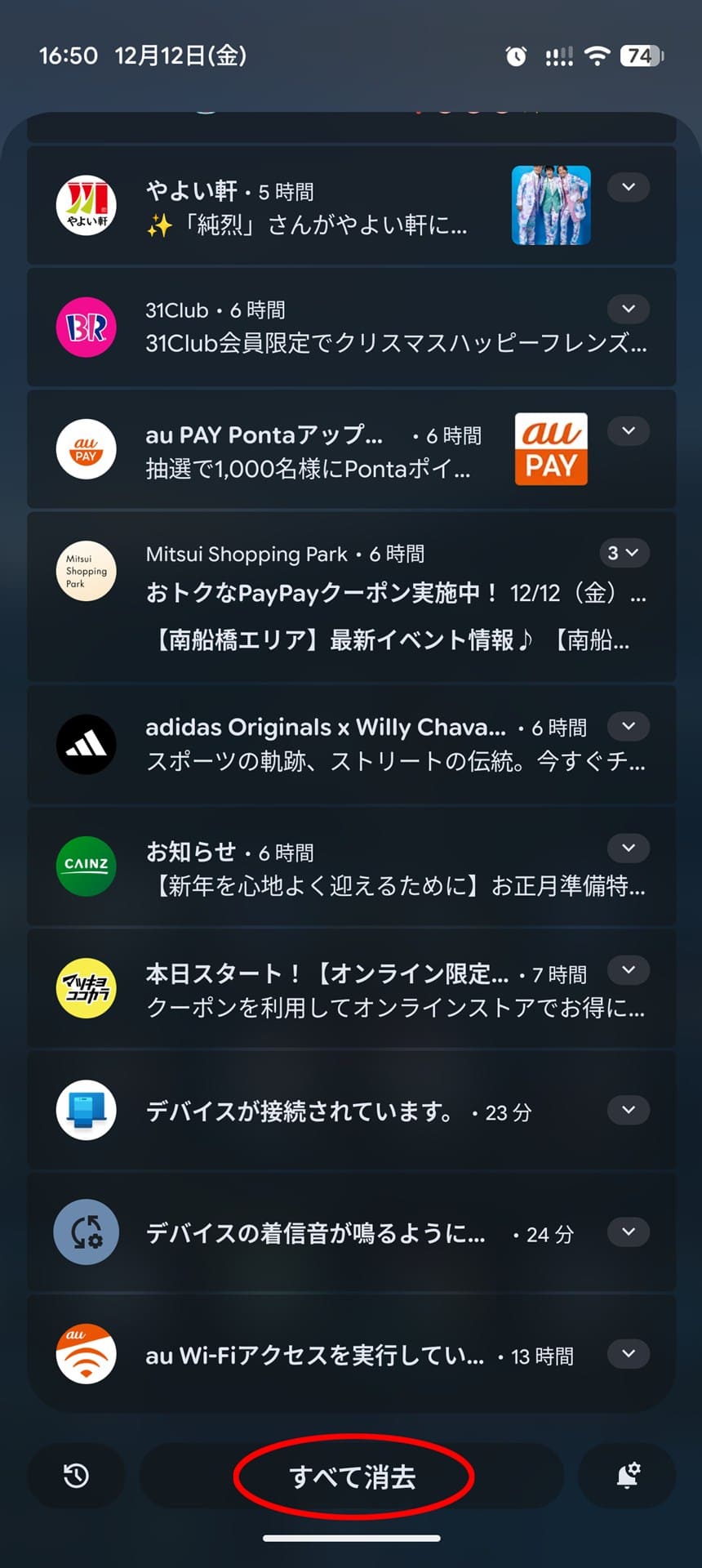Open the au PAY Ponta notification
This screenshot has width=702, height=1568.
[310, 451]
